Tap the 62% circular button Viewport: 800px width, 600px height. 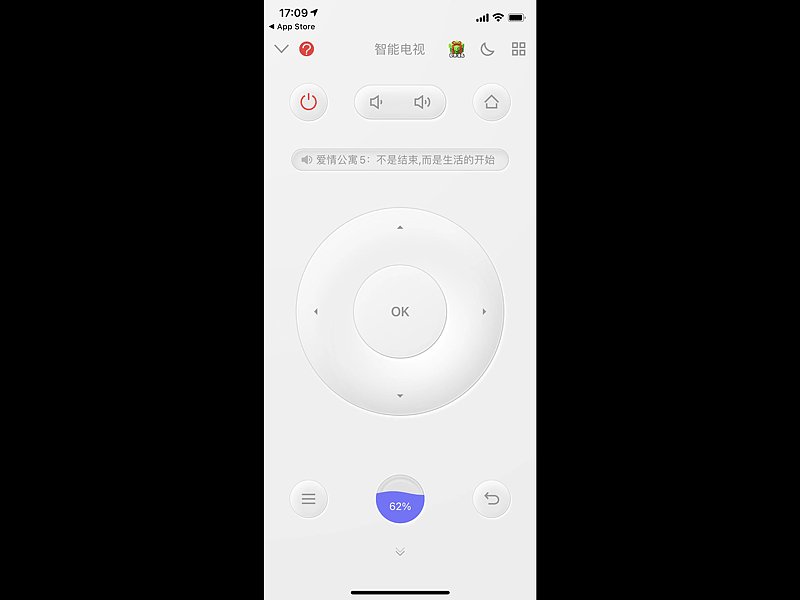[x=400, y=500]
